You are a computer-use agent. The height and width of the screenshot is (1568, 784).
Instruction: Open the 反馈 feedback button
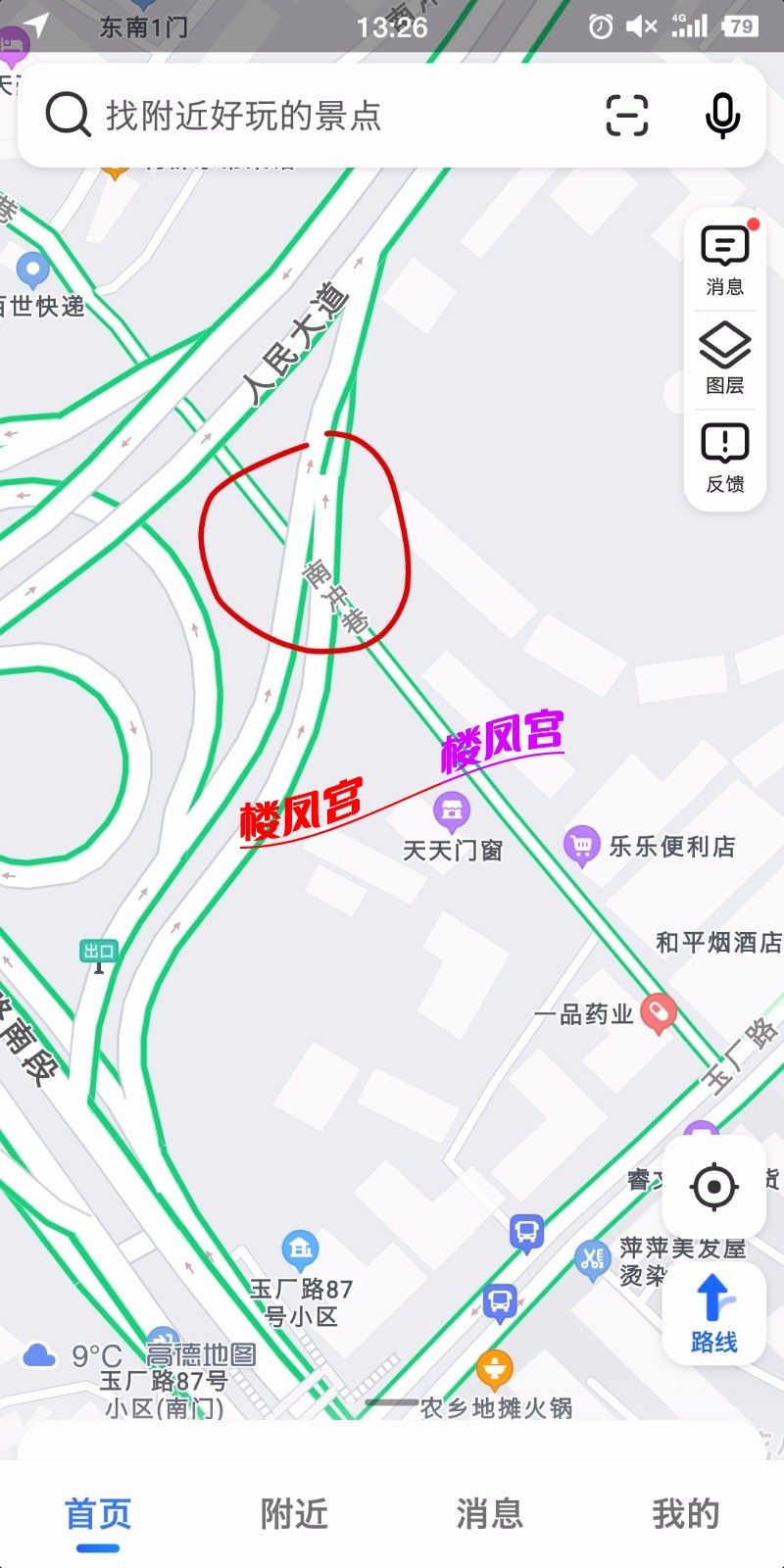[x=725, y=458]
